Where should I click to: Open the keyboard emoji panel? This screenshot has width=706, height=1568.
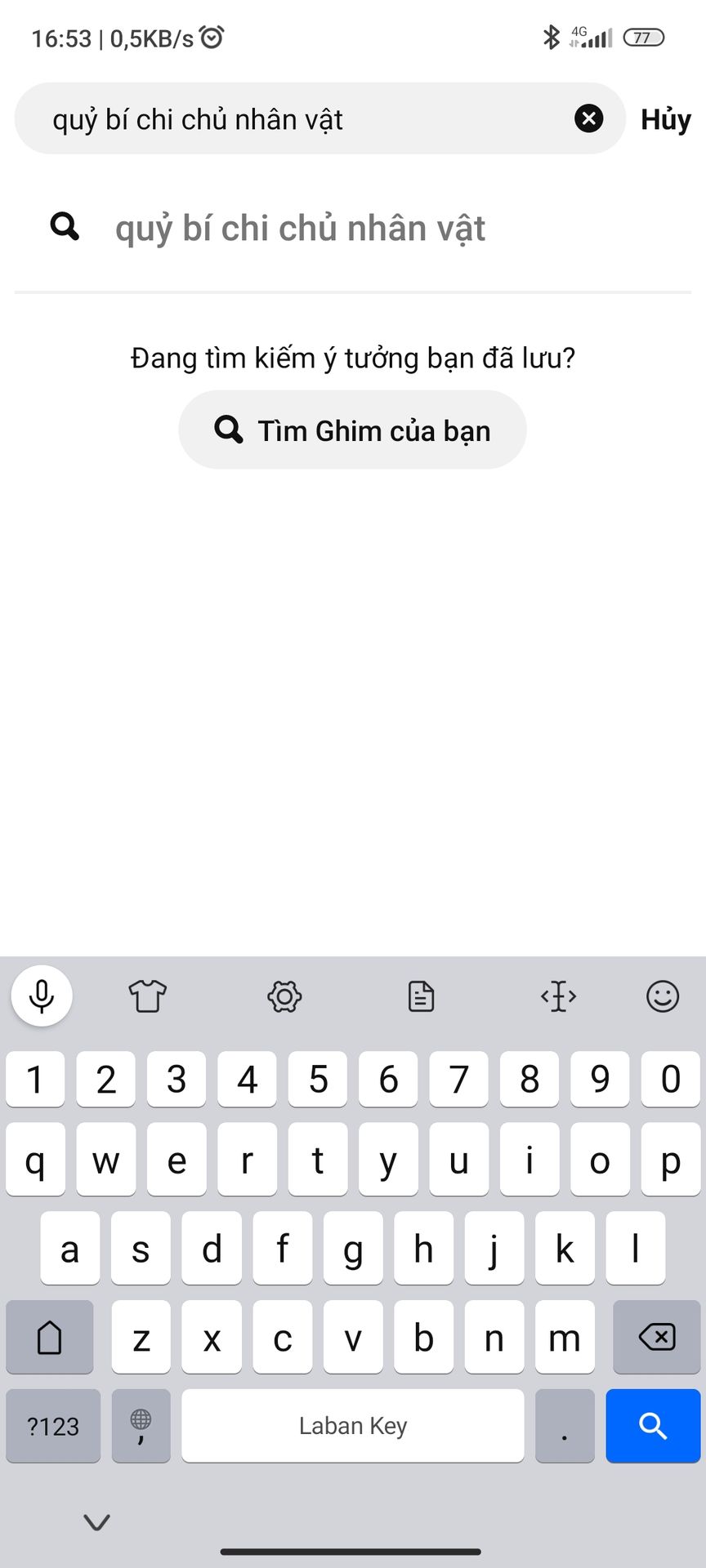pos(663,996)
